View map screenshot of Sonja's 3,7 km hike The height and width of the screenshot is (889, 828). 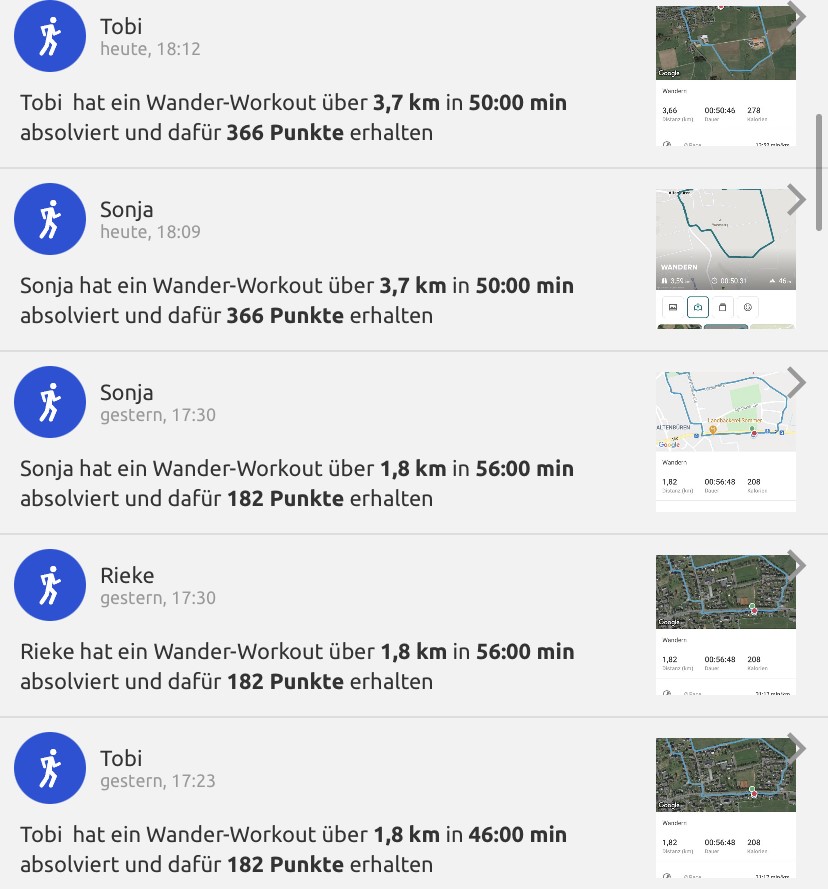pyautogui.click(x=725, y=259)
